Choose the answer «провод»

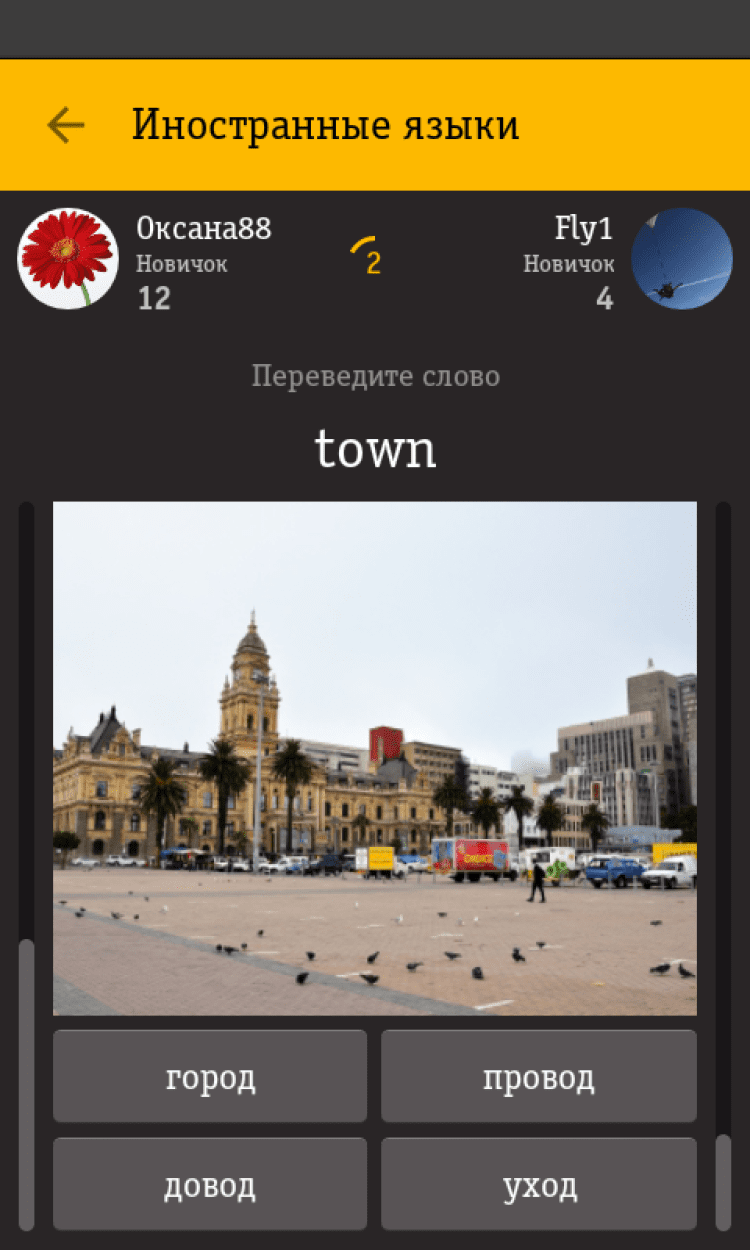pos(538,1077)
